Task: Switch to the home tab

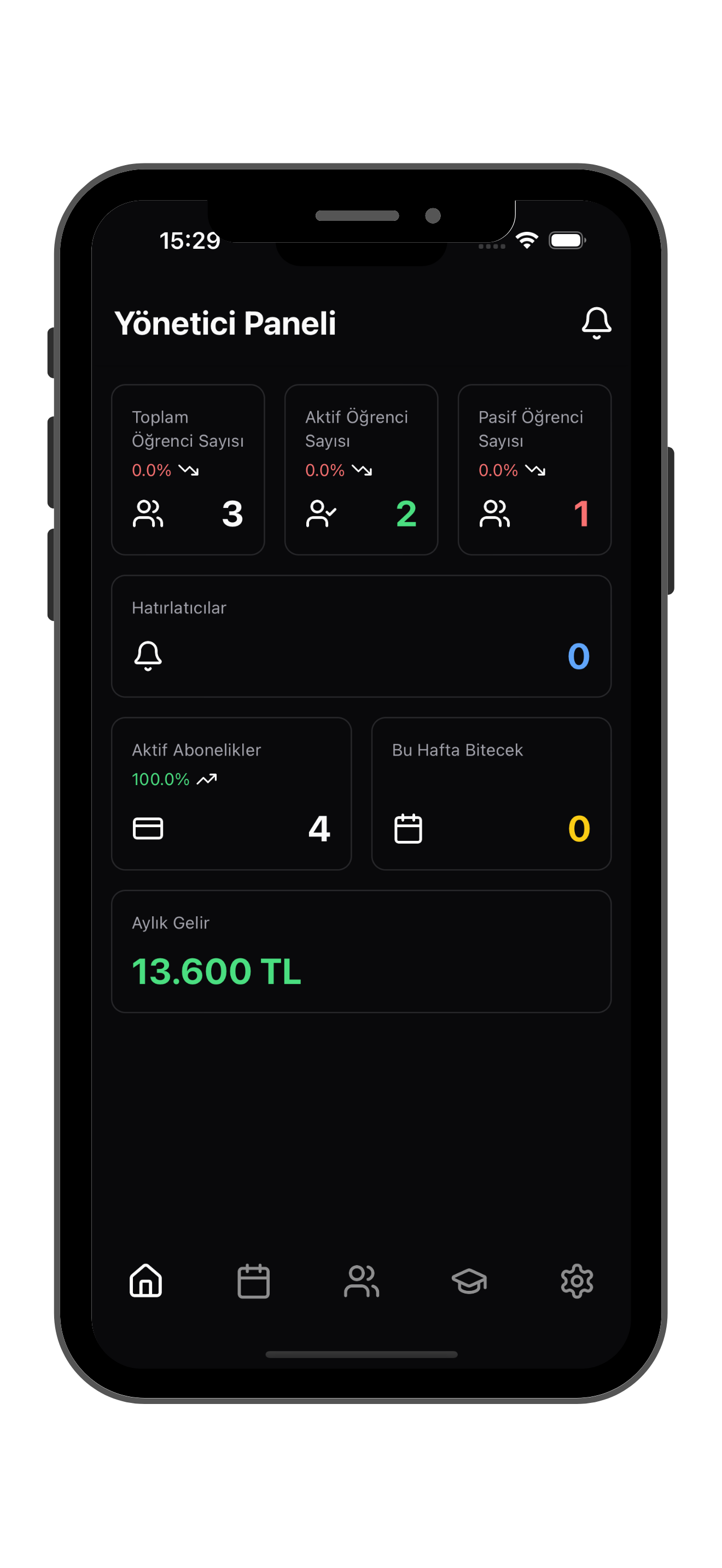Action: [146, 1280]
